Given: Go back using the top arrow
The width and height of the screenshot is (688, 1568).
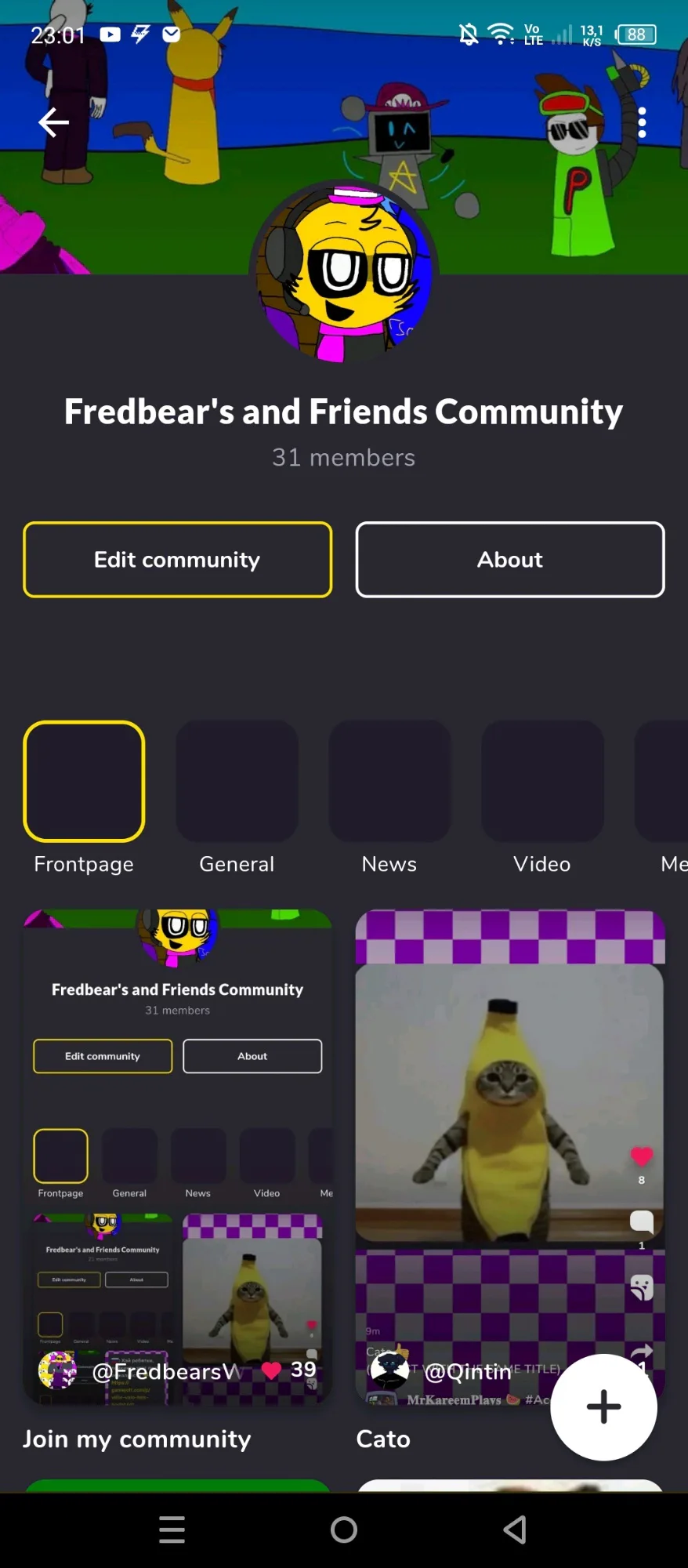Looking at the screenshot, I should [x=53, y=122].
